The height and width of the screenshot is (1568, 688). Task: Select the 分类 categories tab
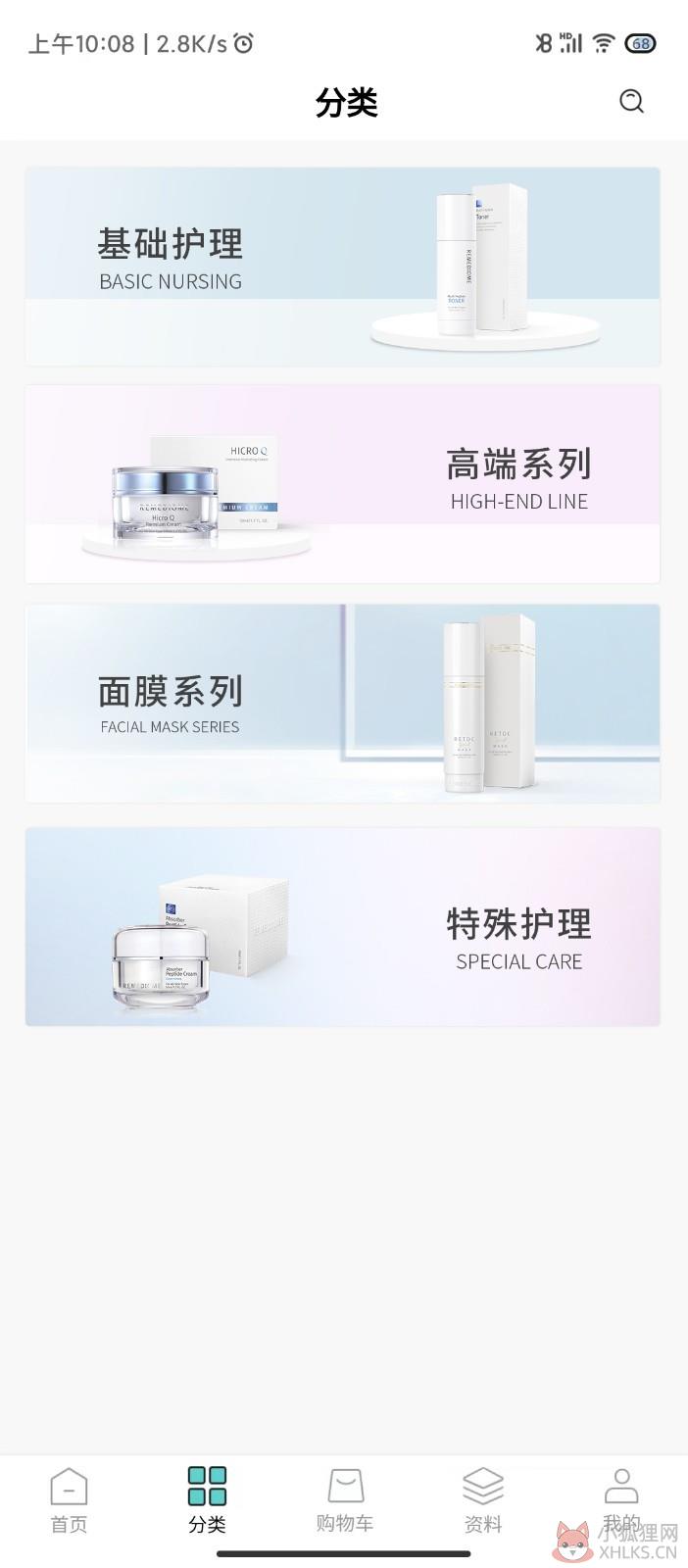coord(207,1500)
